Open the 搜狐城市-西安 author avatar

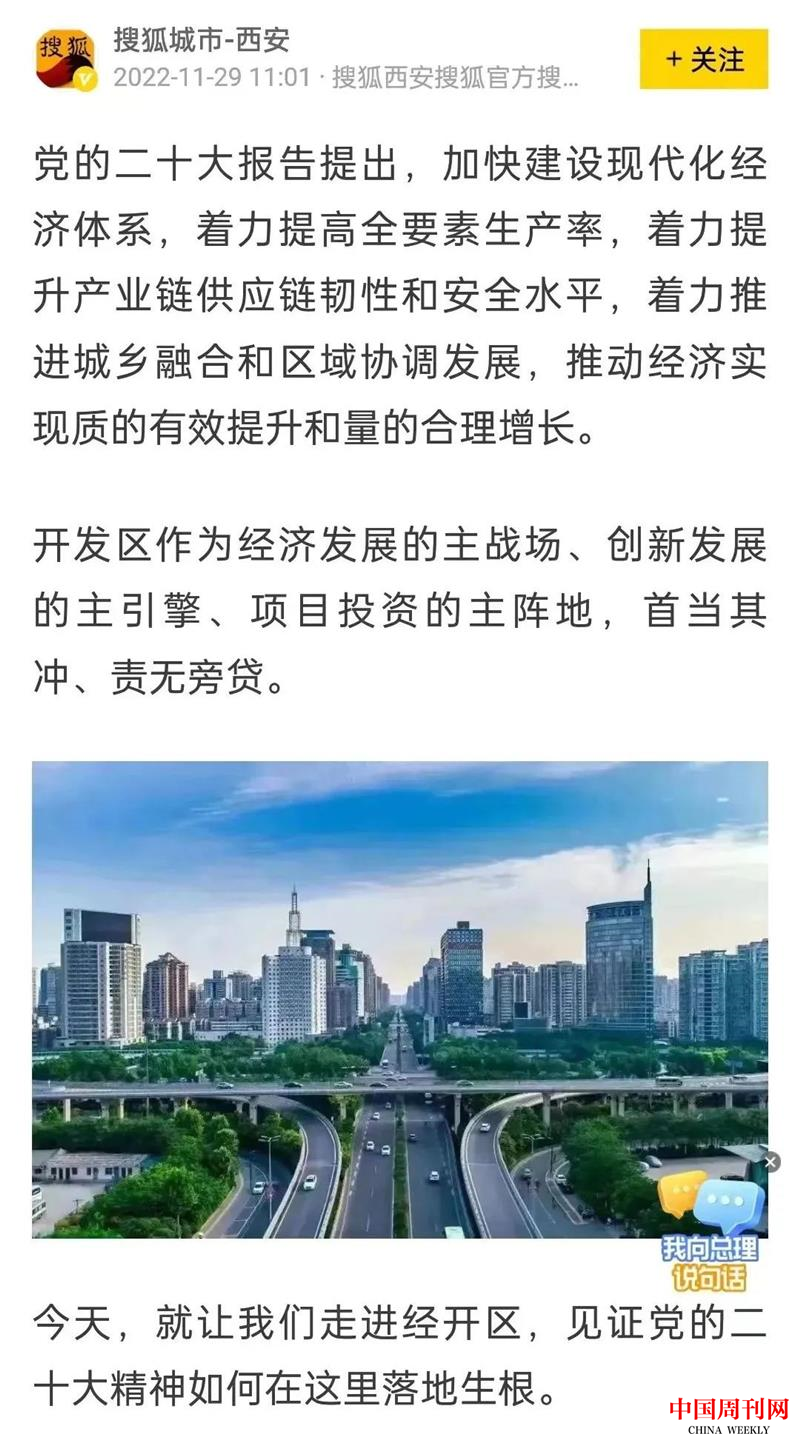(66, 60)
